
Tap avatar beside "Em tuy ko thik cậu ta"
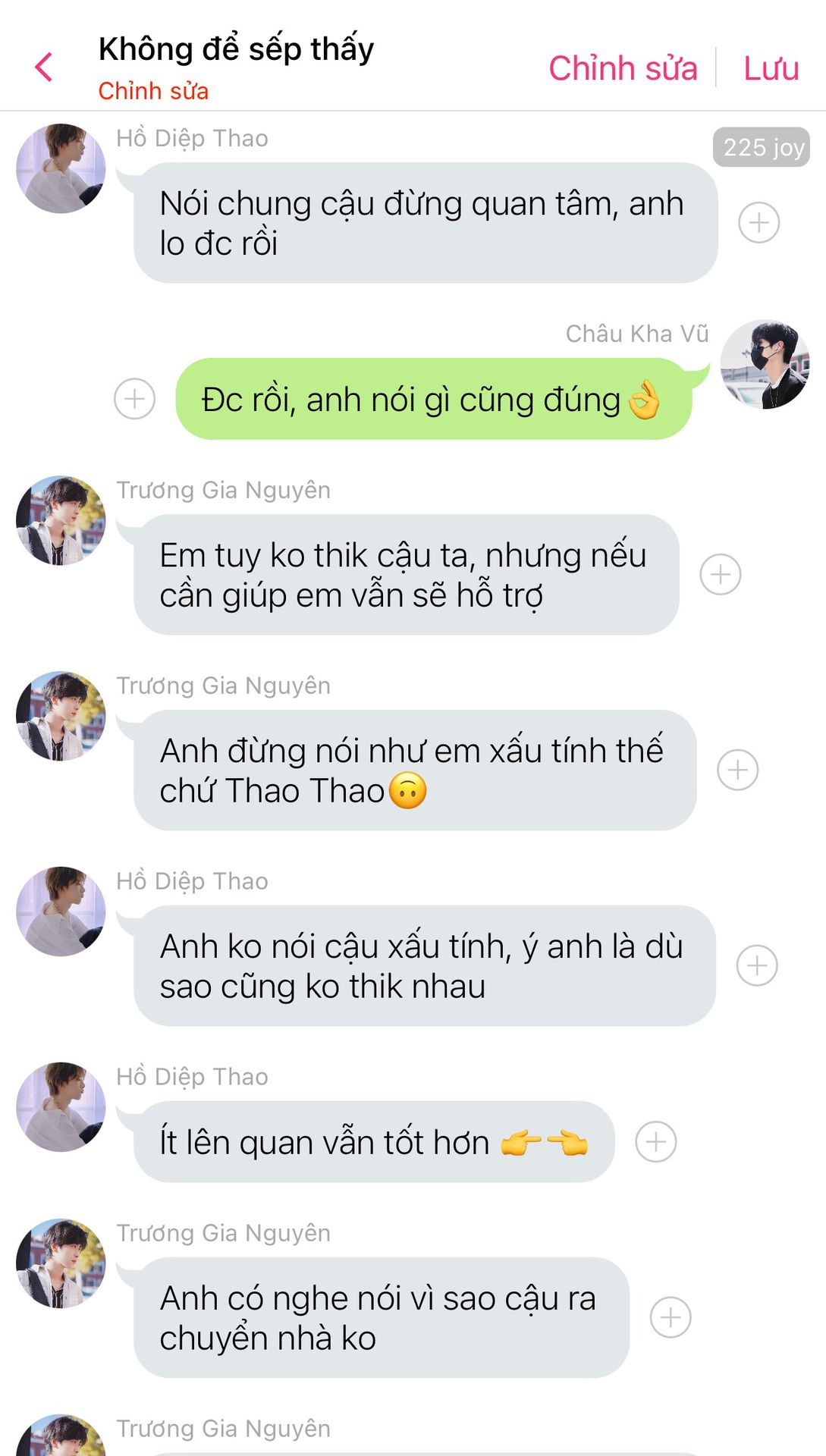click(61, 521)
